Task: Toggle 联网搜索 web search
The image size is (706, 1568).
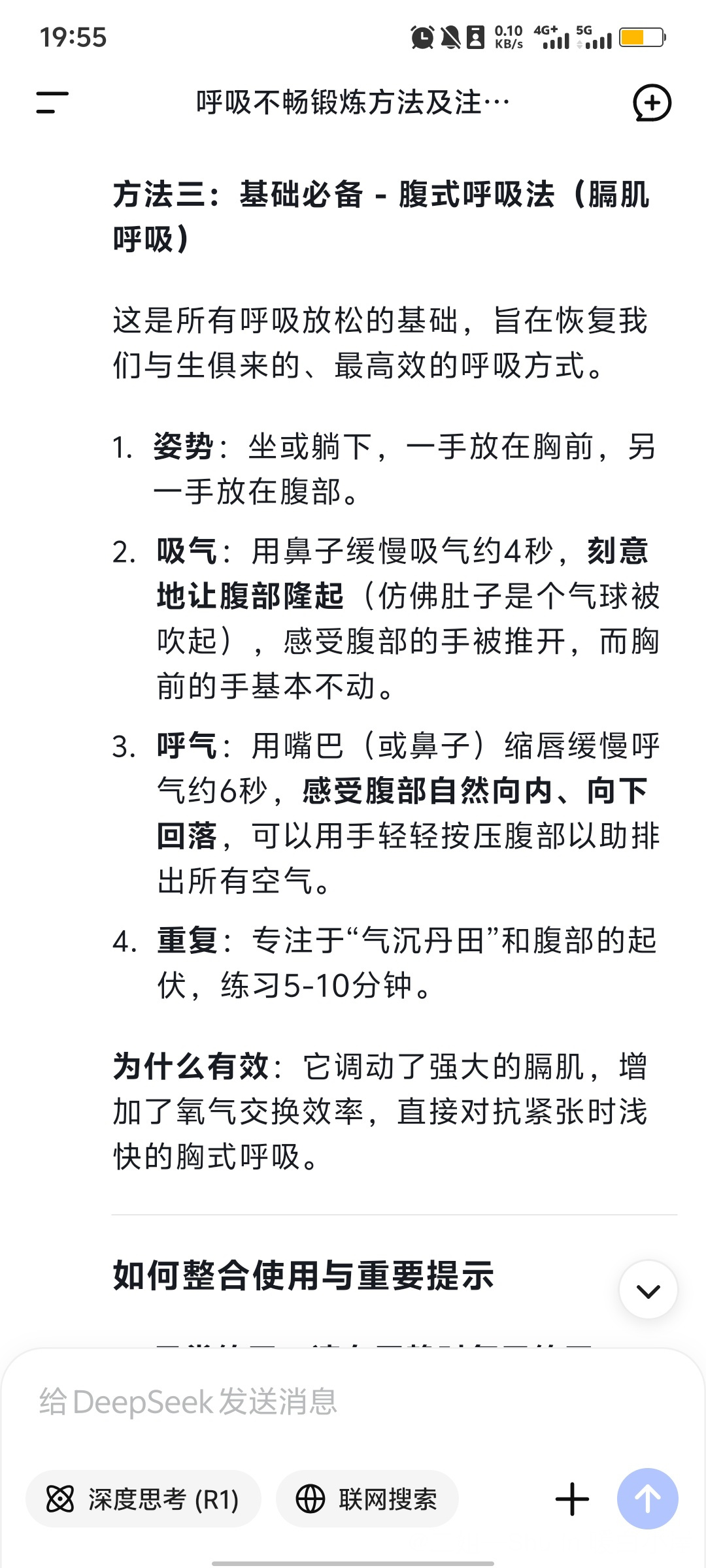Action: (367, 1499)
